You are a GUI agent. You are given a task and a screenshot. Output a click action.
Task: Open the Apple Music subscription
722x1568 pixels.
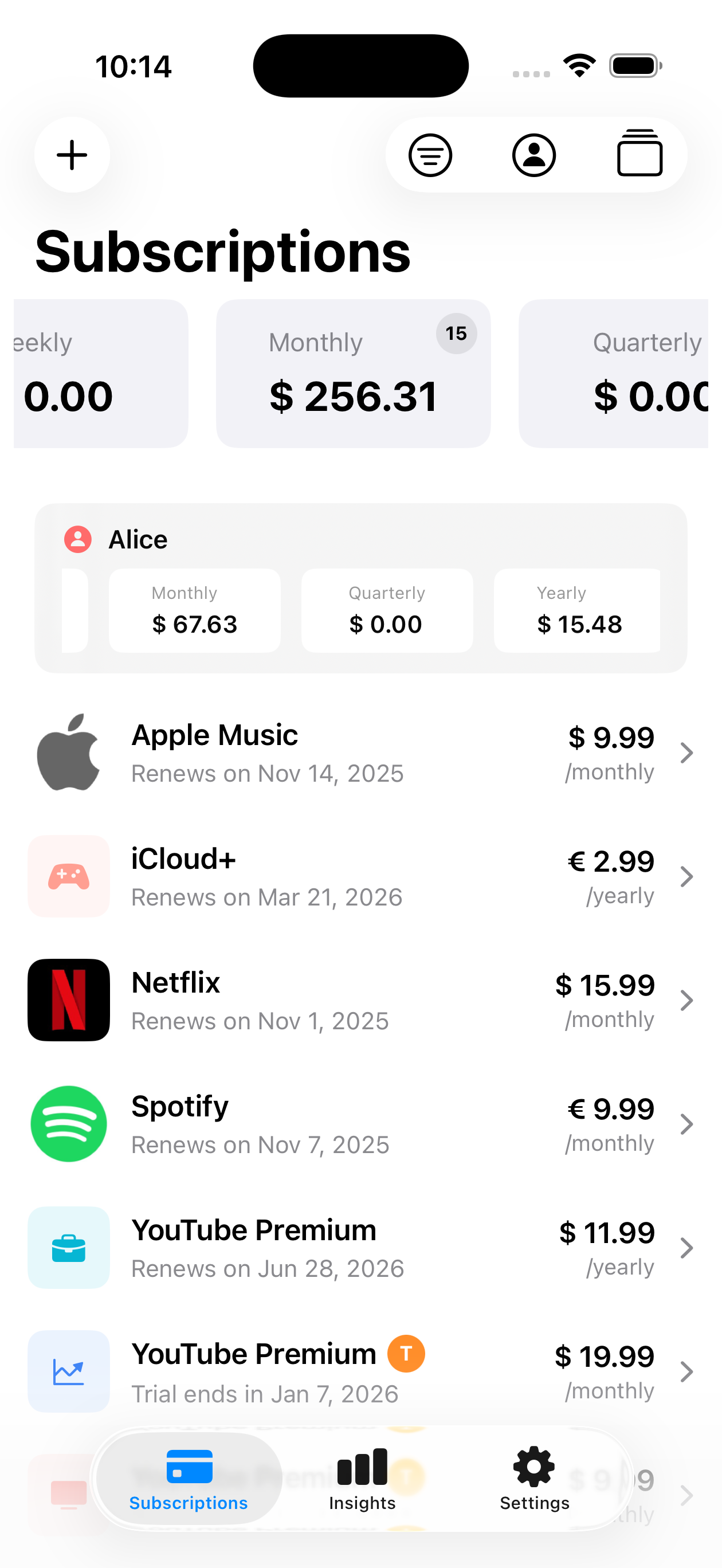pyautogui.click(x=360, y=753)
